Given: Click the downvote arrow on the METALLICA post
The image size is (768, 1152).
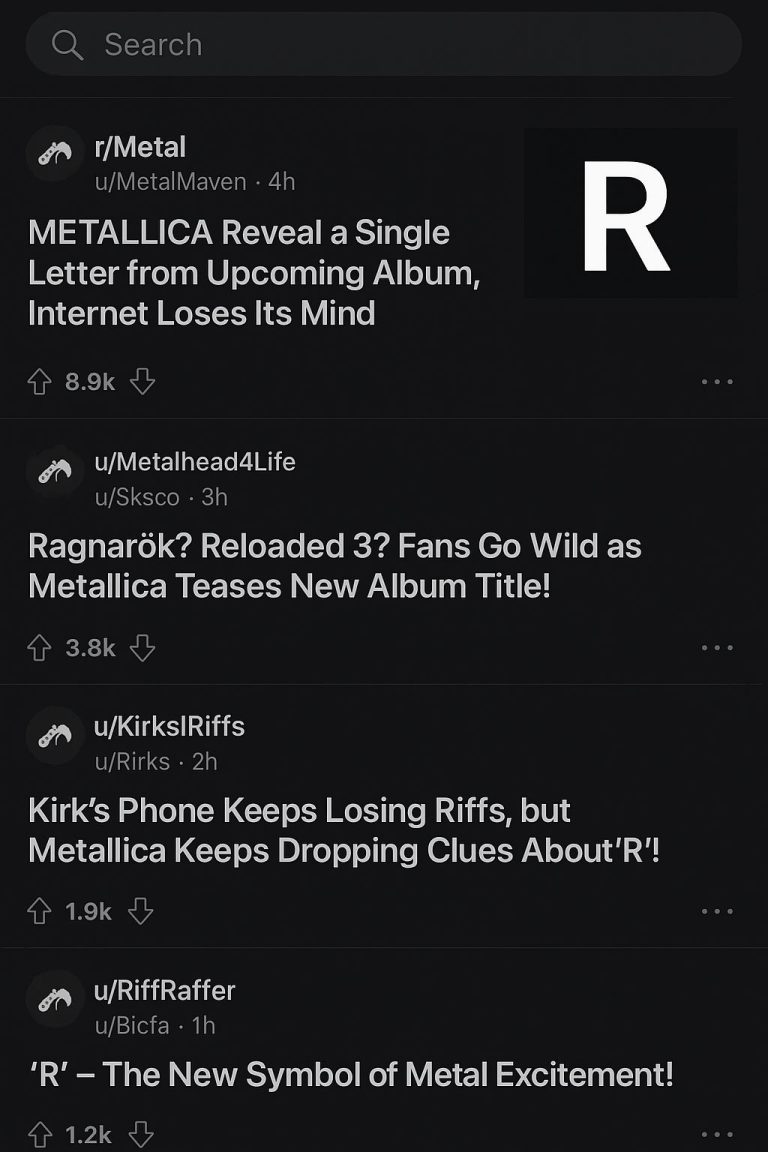Looking at the screenshot, I should 142,381.
